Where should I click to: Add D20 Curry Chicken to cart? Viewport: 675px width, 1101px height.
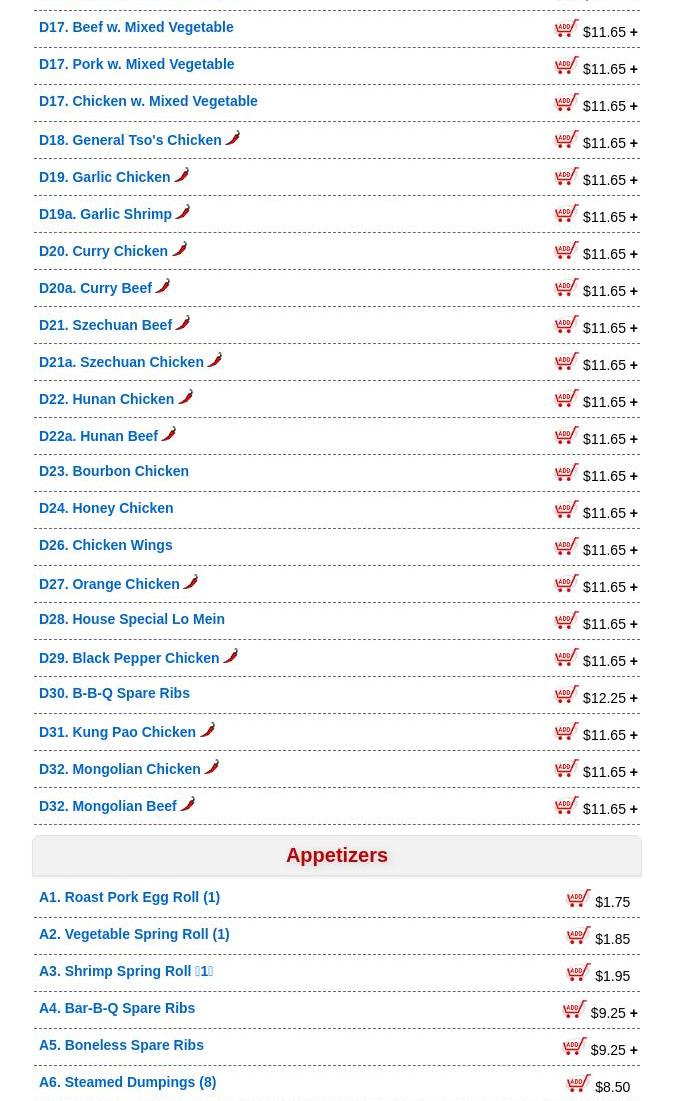(567, 251)
